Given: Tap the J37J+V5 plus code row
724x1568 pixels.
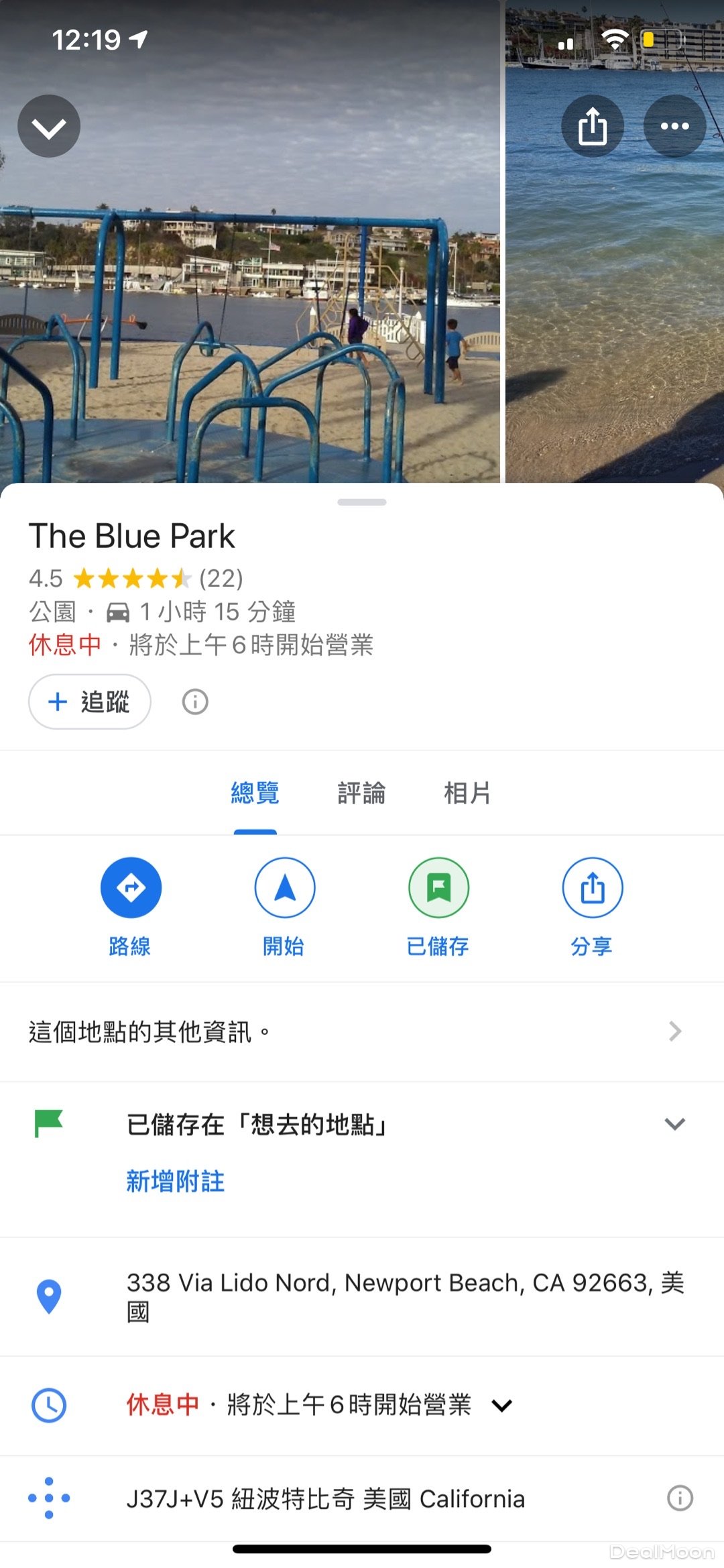Looking at the screenshot, I should click(326, 1498).
